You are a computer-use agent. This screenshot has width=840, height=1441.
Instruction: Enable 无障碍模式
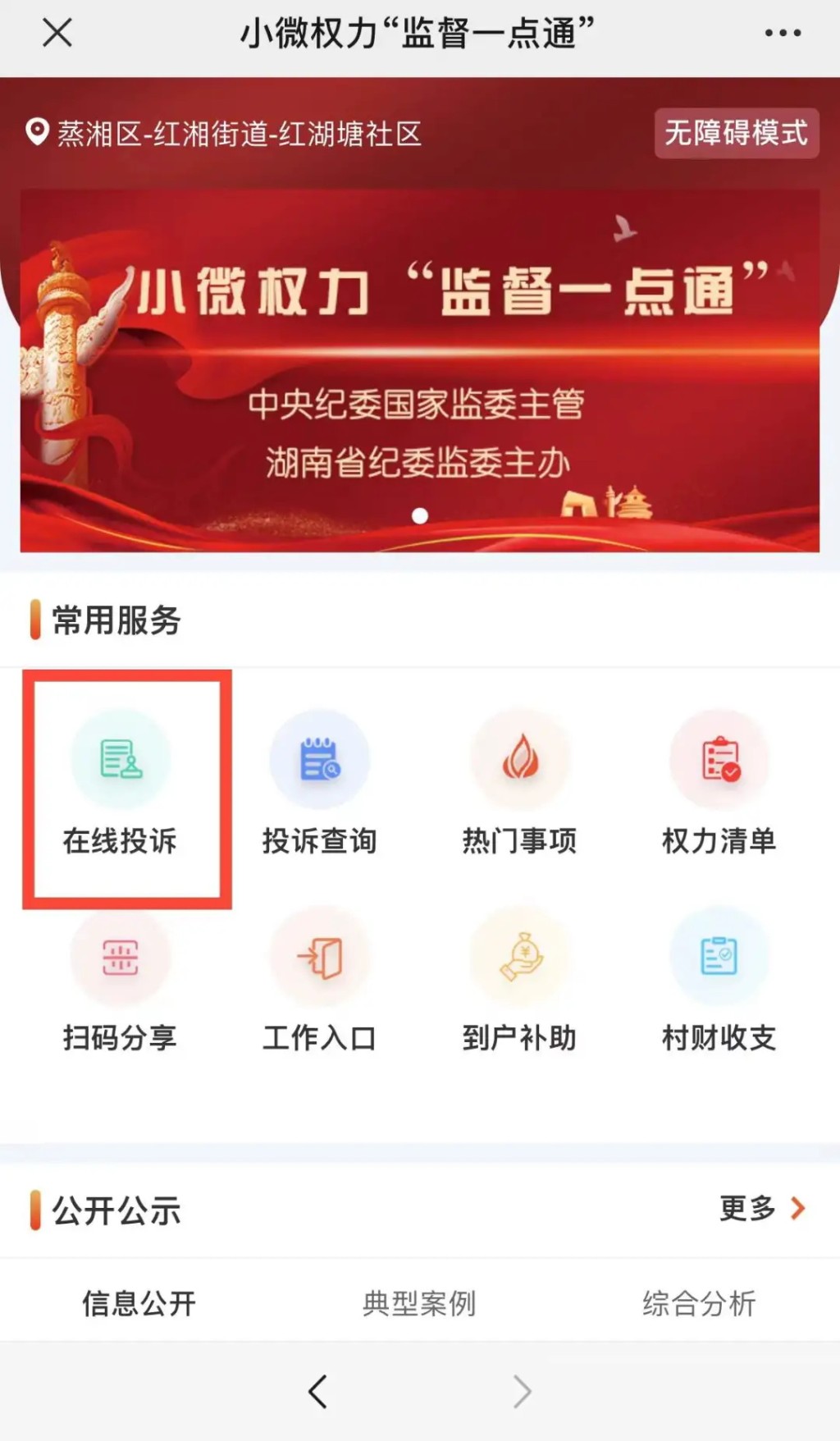click(736, 133)
